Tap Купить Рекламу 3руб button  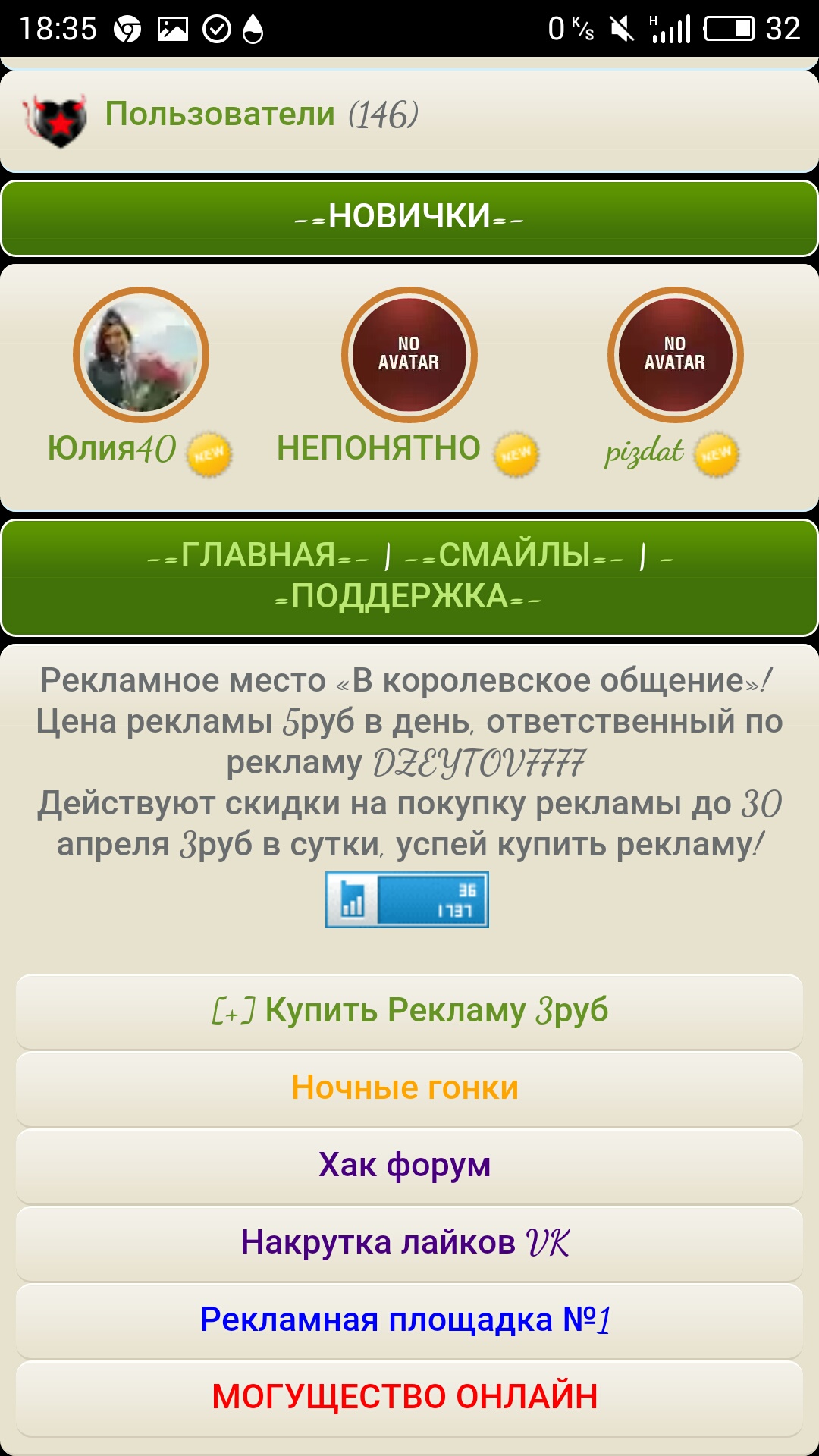409,1011
